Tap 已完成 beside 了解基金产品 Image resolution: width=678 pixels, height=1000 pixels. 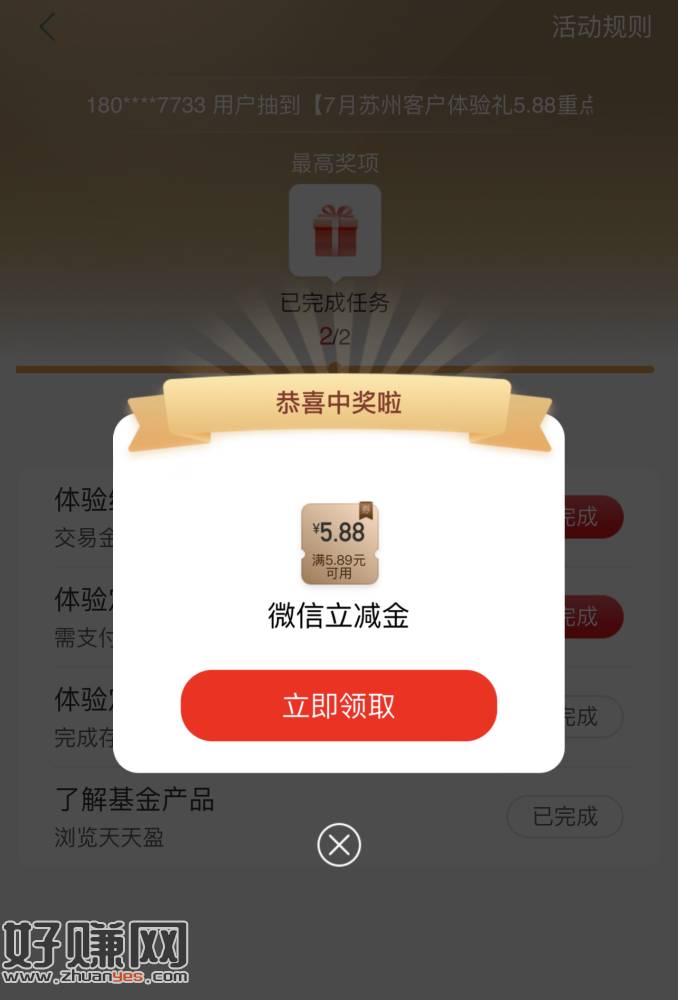(565, 817)
